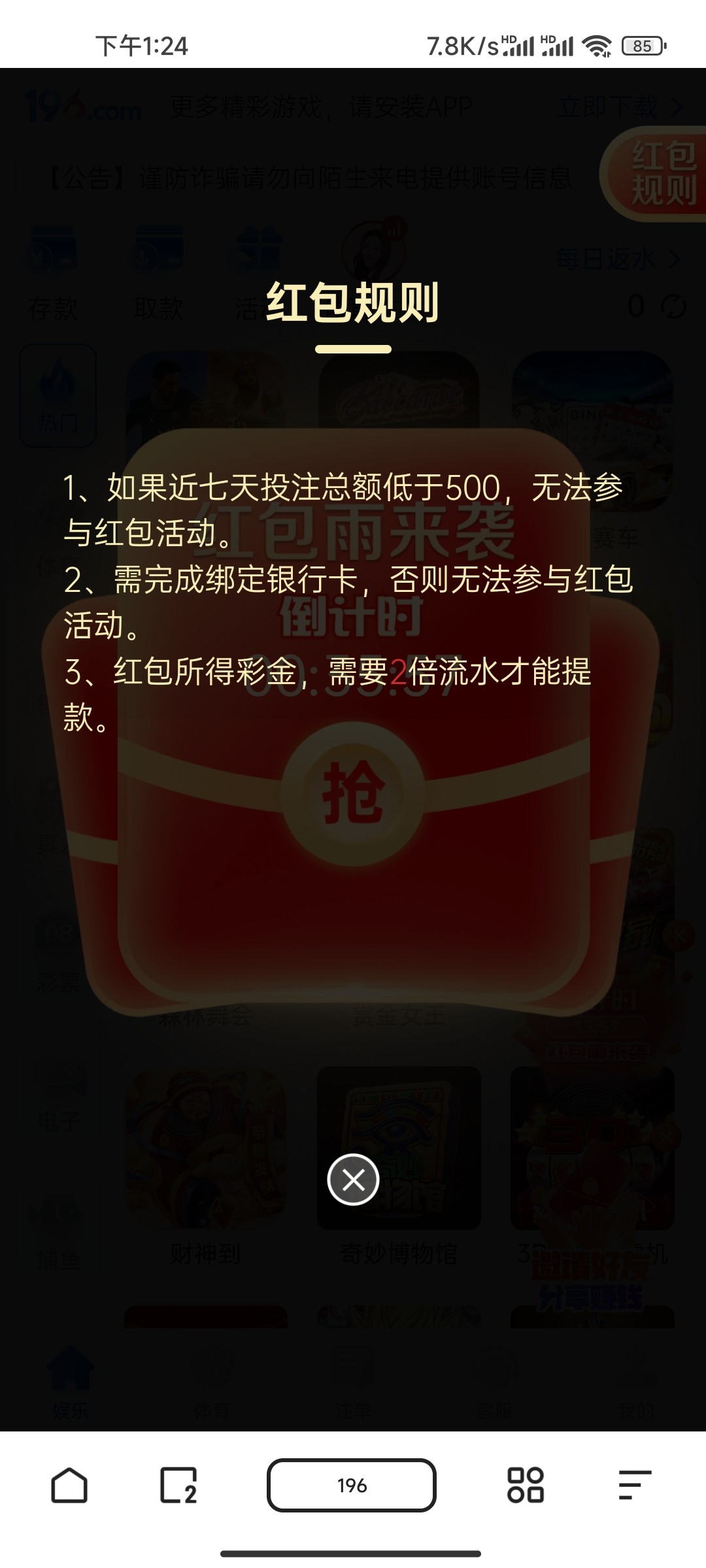Open the browser menu

click(635, 1485)
